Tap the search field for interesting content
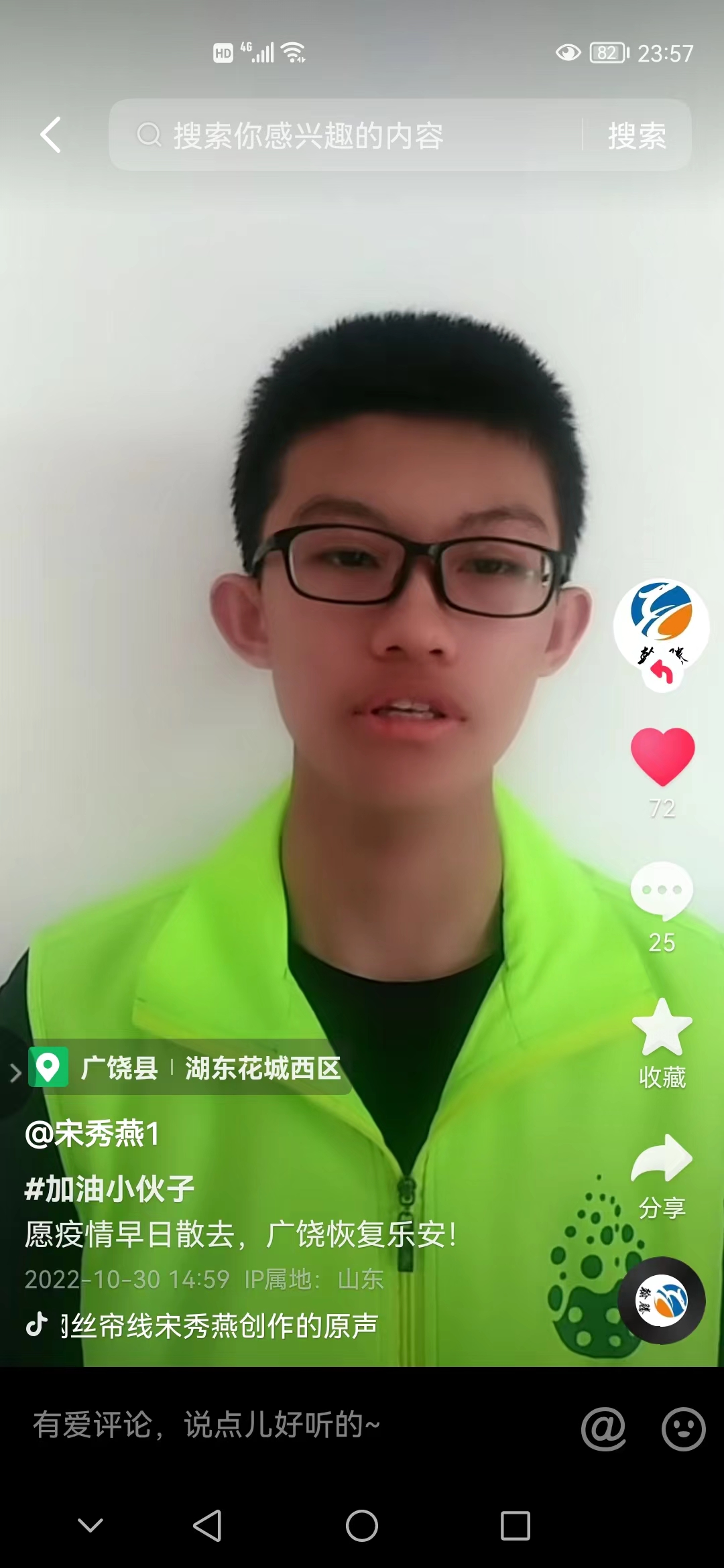 coord(346,135)
